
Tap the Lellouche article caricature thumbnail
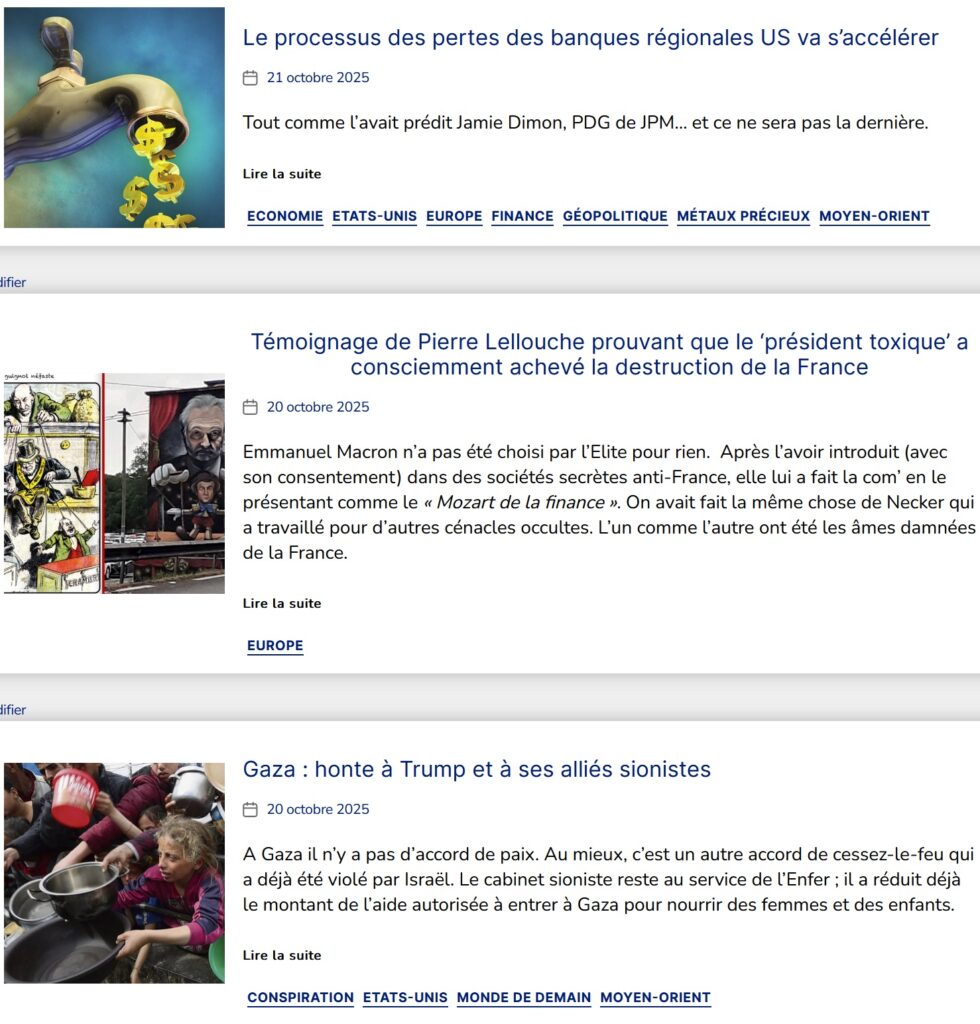tap(113, 484)
